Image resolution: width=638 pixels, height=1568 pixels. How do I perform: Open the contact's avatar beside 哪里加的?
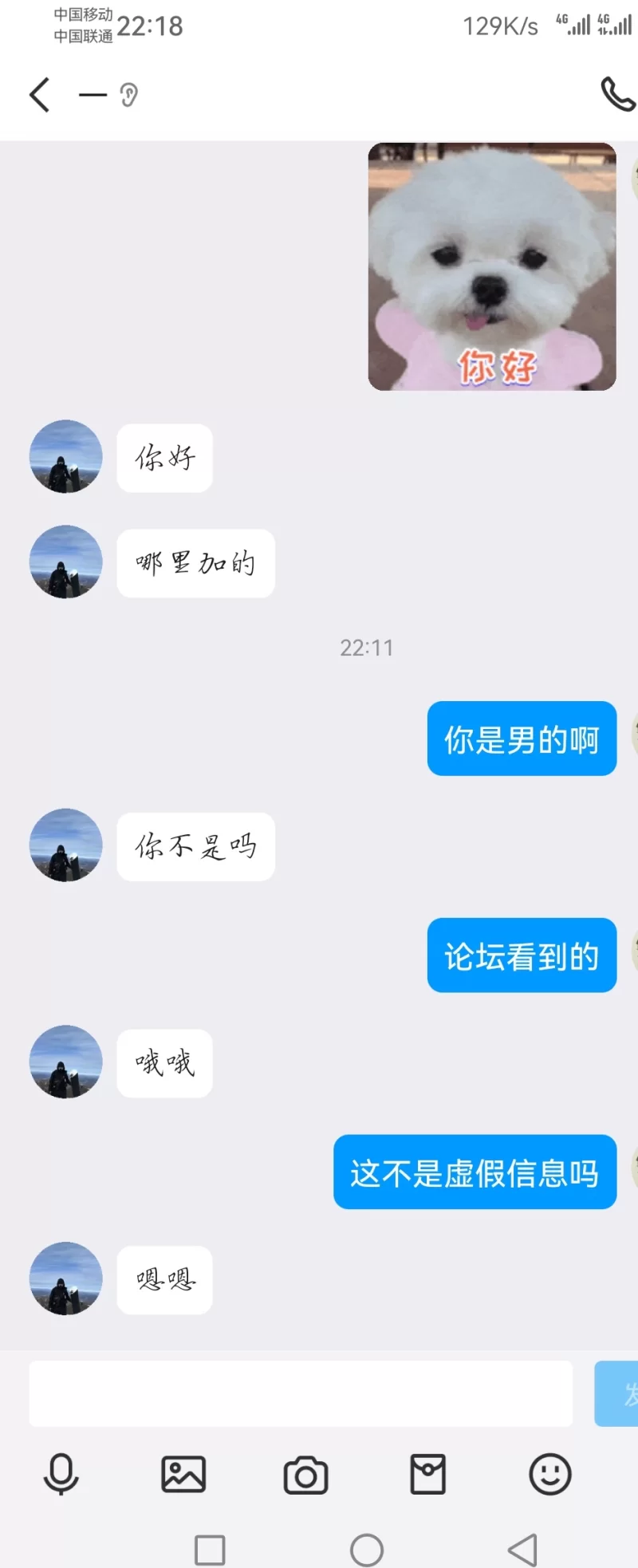[x=66, y=561]
